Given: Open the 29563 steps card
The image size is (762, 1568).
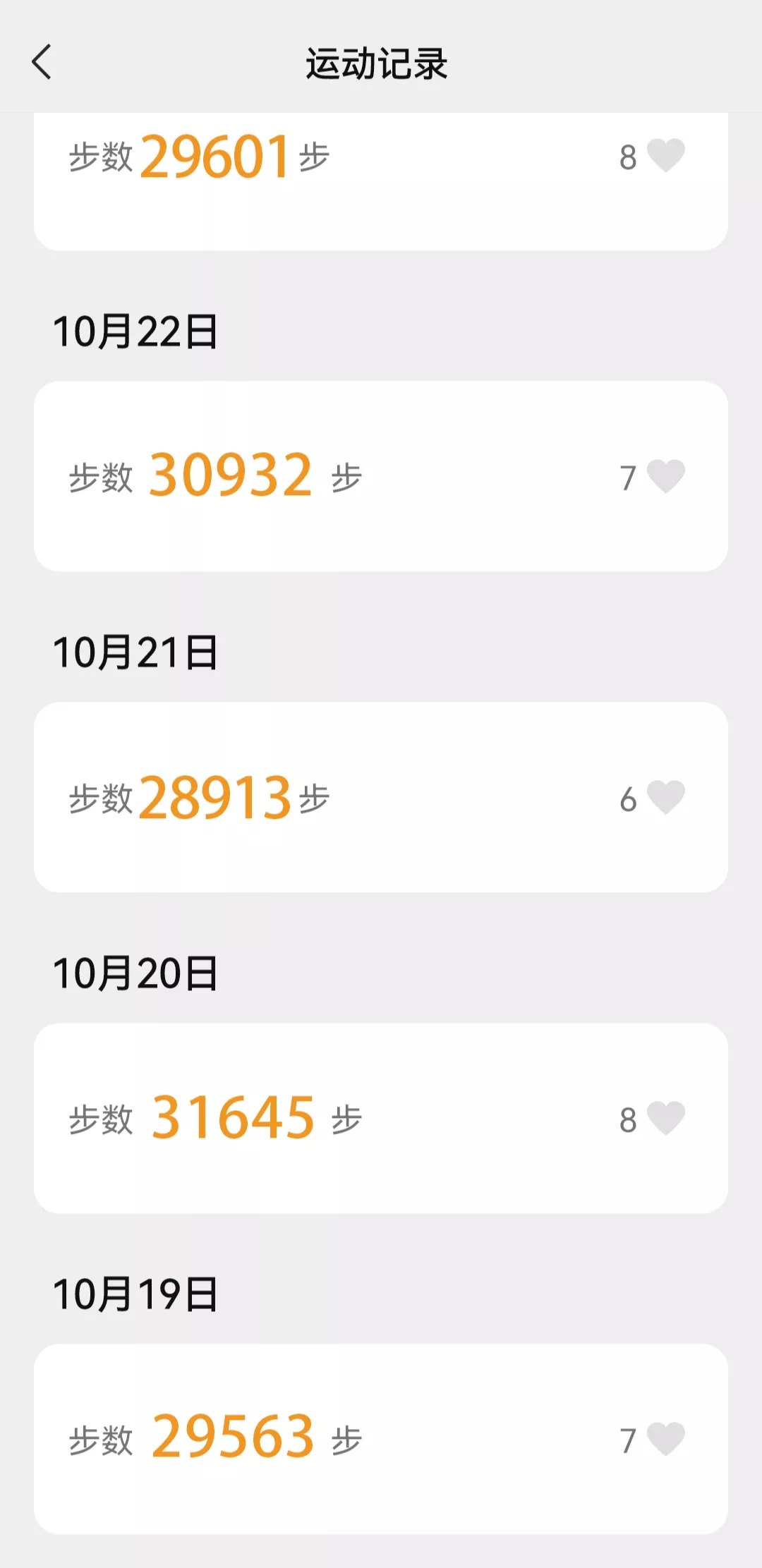Looking at the screenshot, I should 381,1439.
